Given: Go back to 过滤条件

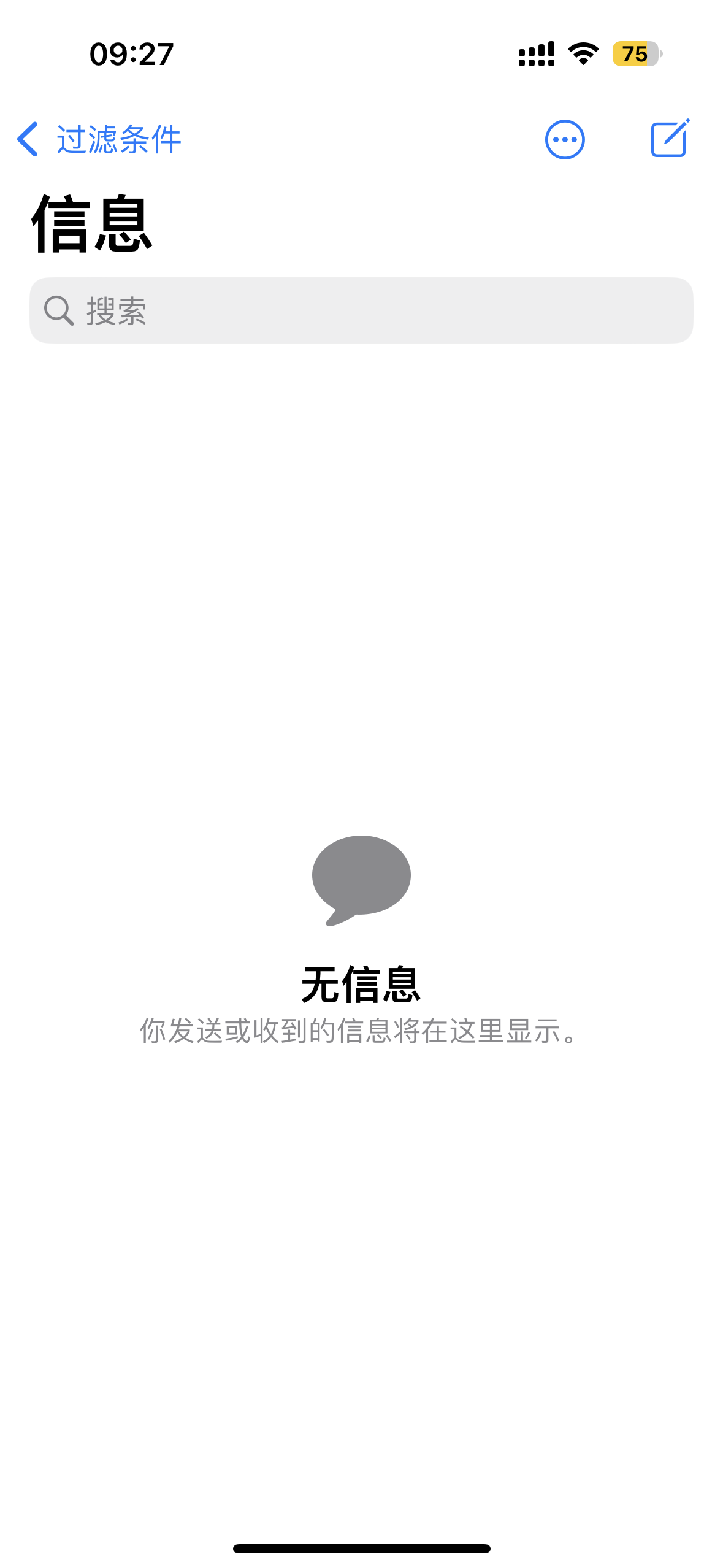Looking at the screenshot, I should tap(98, 139).
